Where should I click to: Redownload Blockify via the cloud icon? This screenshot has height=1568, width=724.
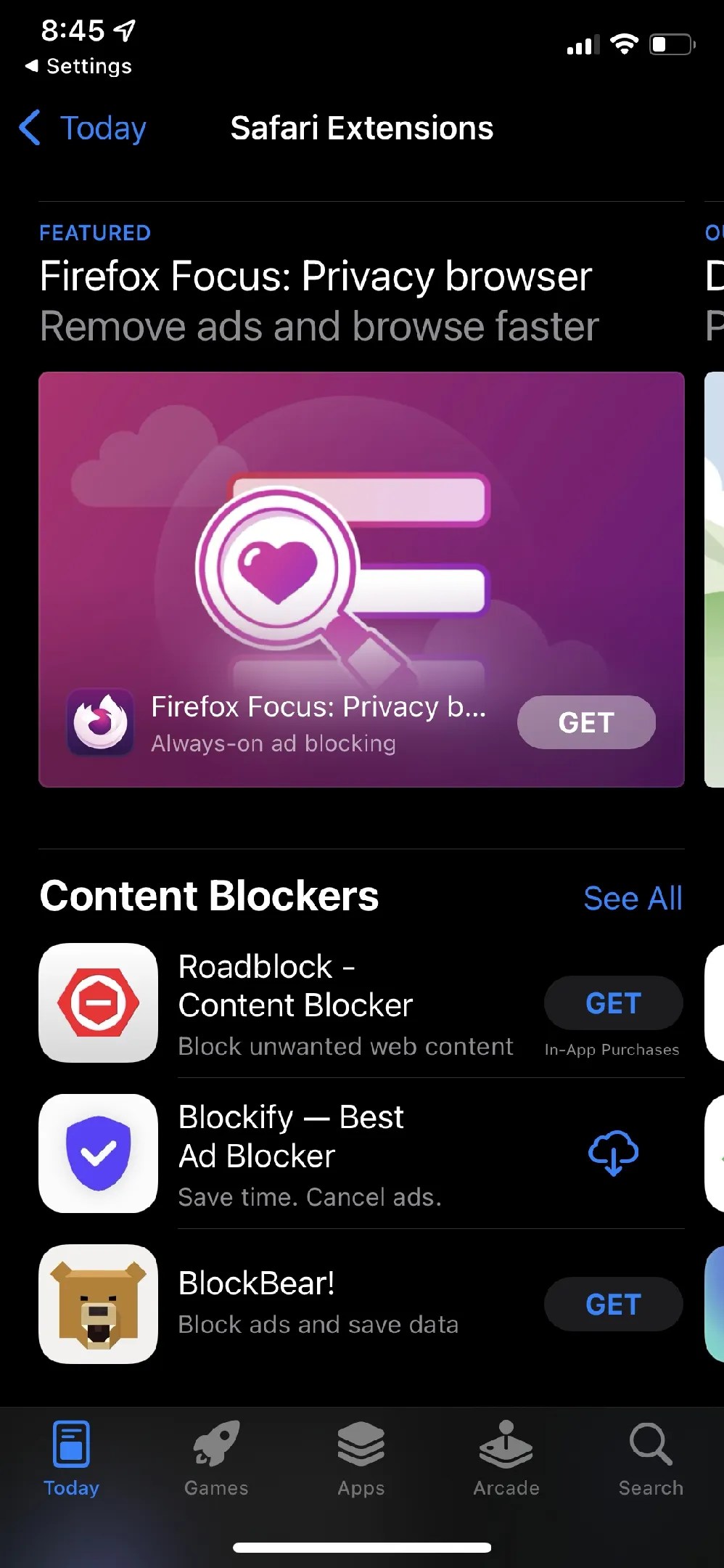point(614,1154)
